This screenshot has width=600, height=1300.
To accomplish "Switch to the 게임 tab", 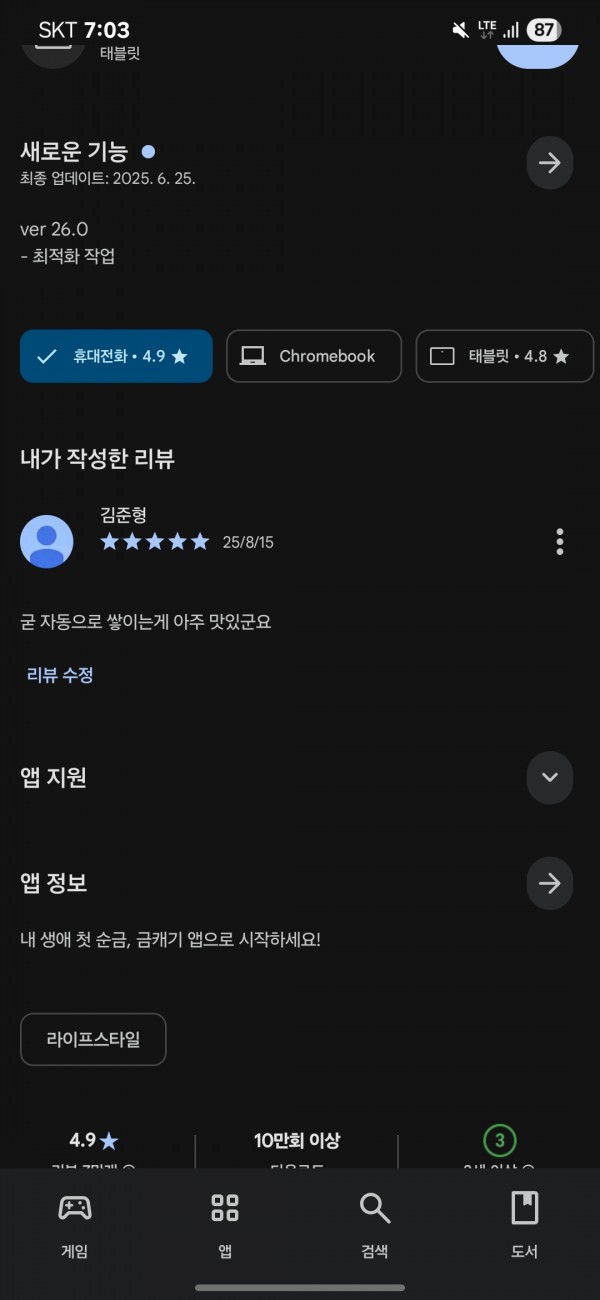I will click(x=75, y=1224).
